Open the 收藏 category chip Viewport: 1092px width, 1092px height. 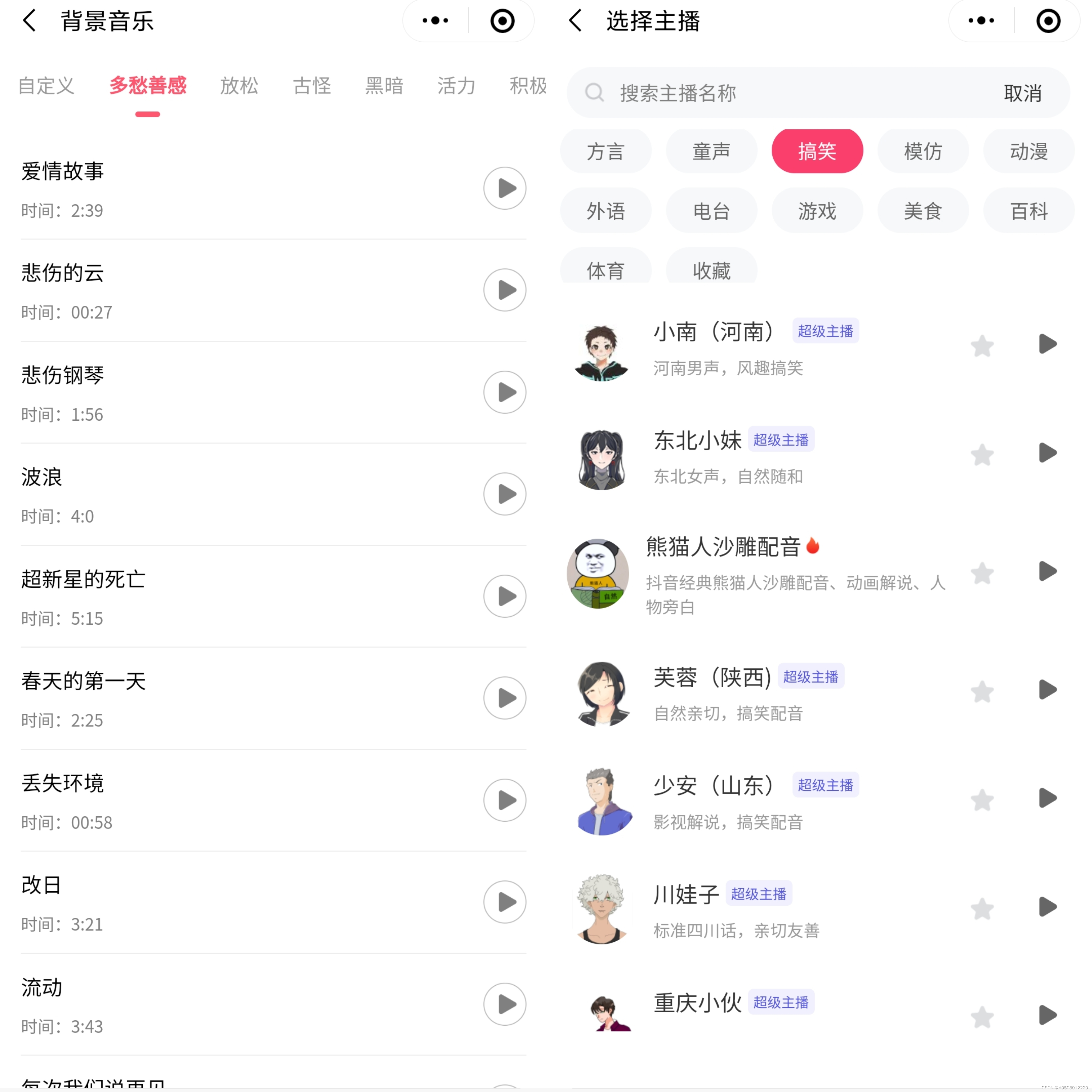[711, 270]
